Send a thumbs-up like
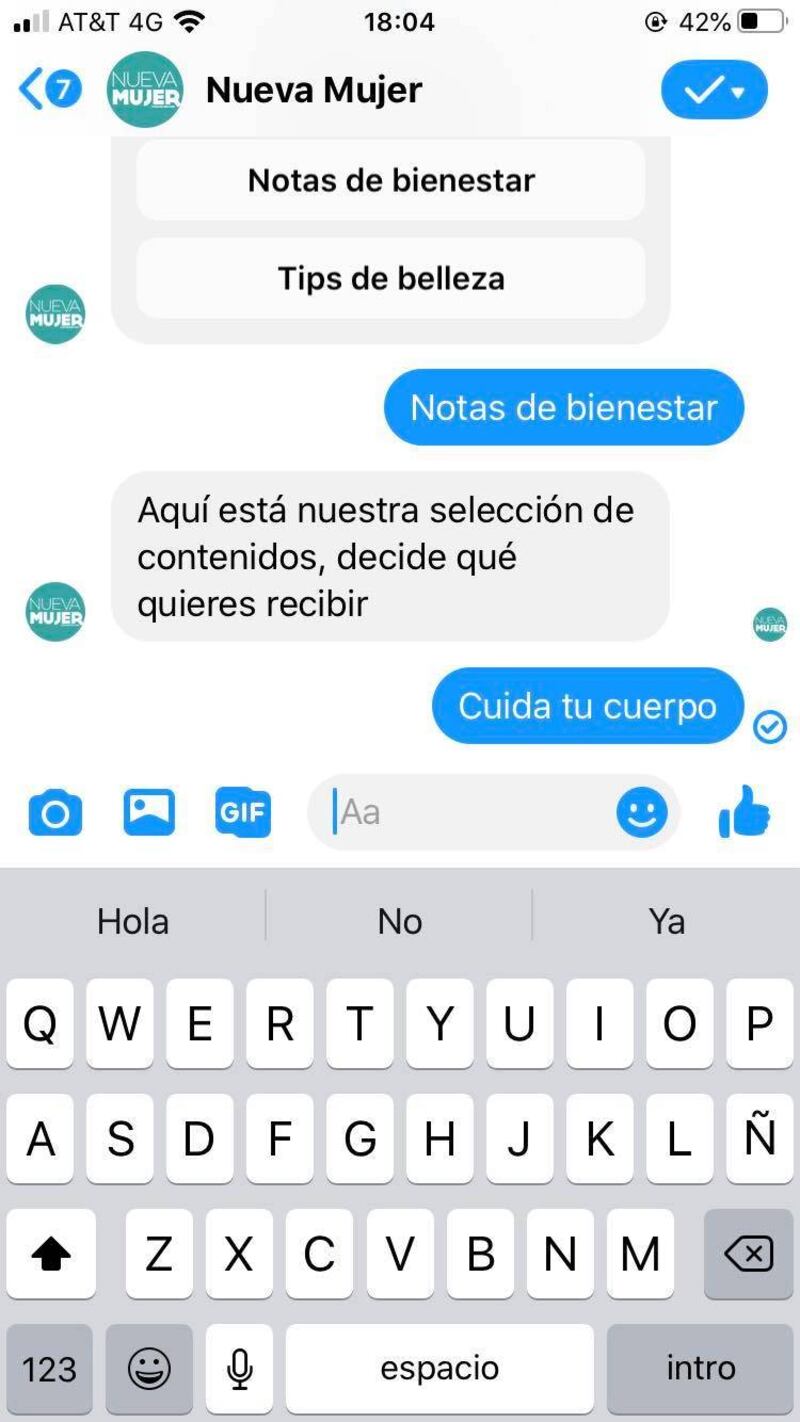800x1422 pixels. point(745,812)
